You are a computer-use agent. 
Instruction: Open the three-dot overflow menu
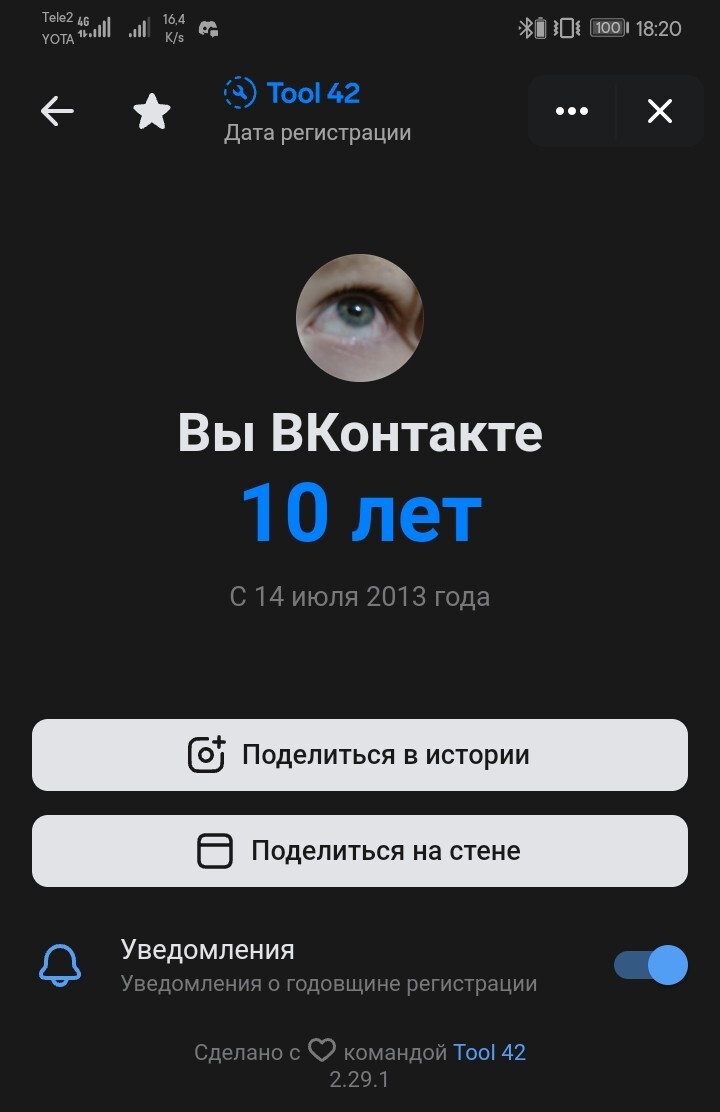[x=572, y=111]
